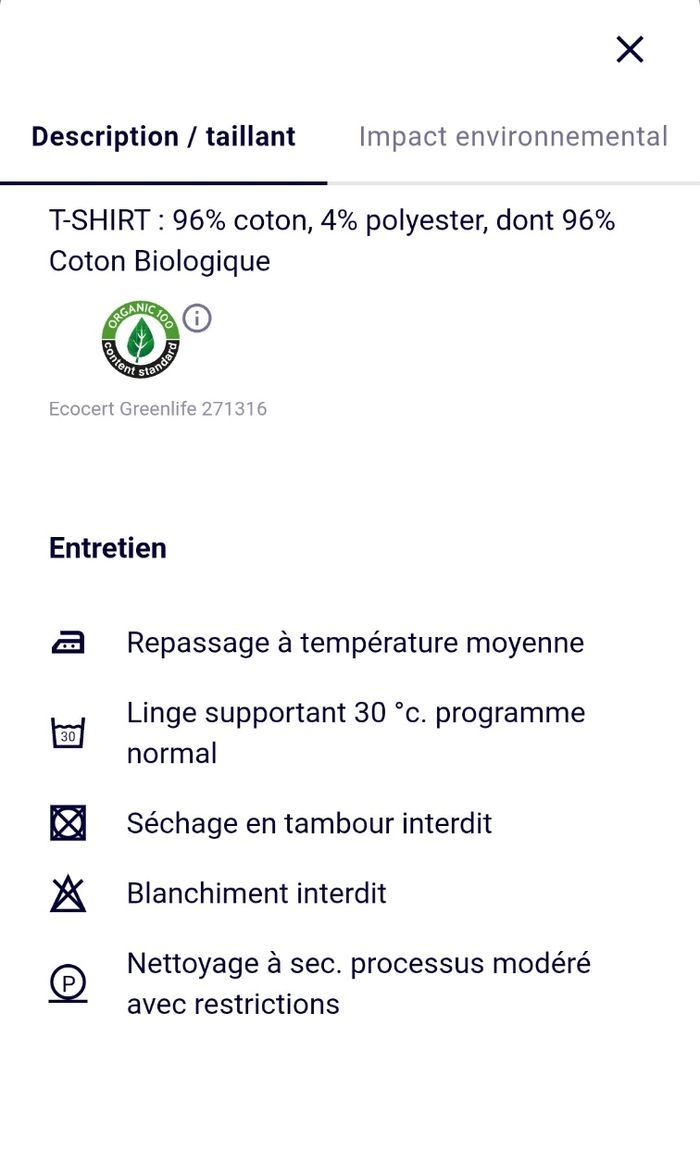Select the Description / taillant tab
The height and width of the screenshot is (1163, 700).
163,137
